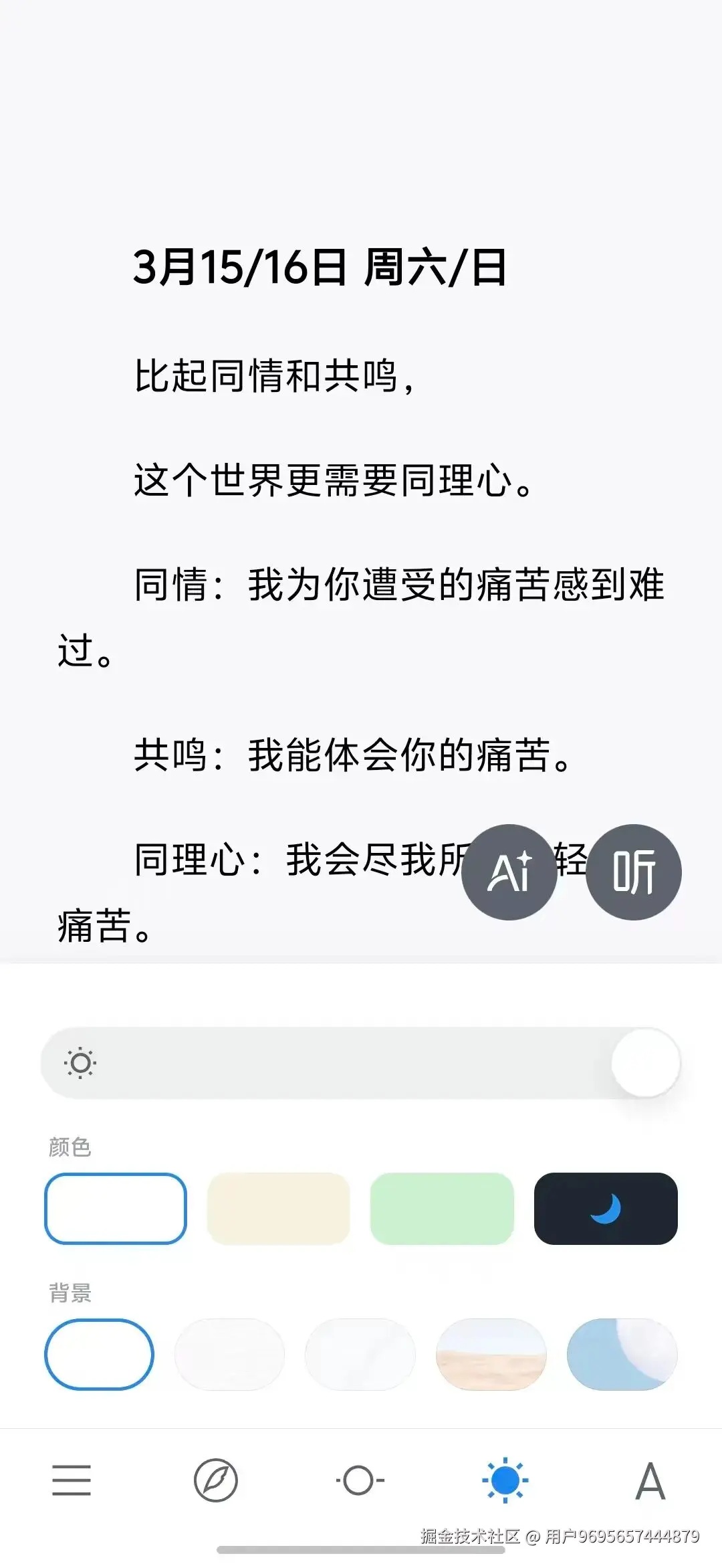This screenshot has width=722, height=1568.
Task: Open the compass discover icon
Action: [216, 1480]
